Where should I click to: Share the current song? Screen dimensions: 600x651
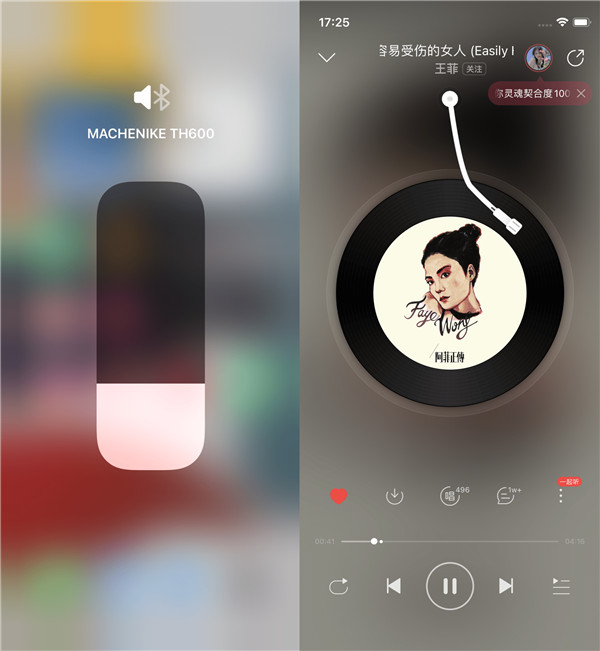(x=575, y=58)
